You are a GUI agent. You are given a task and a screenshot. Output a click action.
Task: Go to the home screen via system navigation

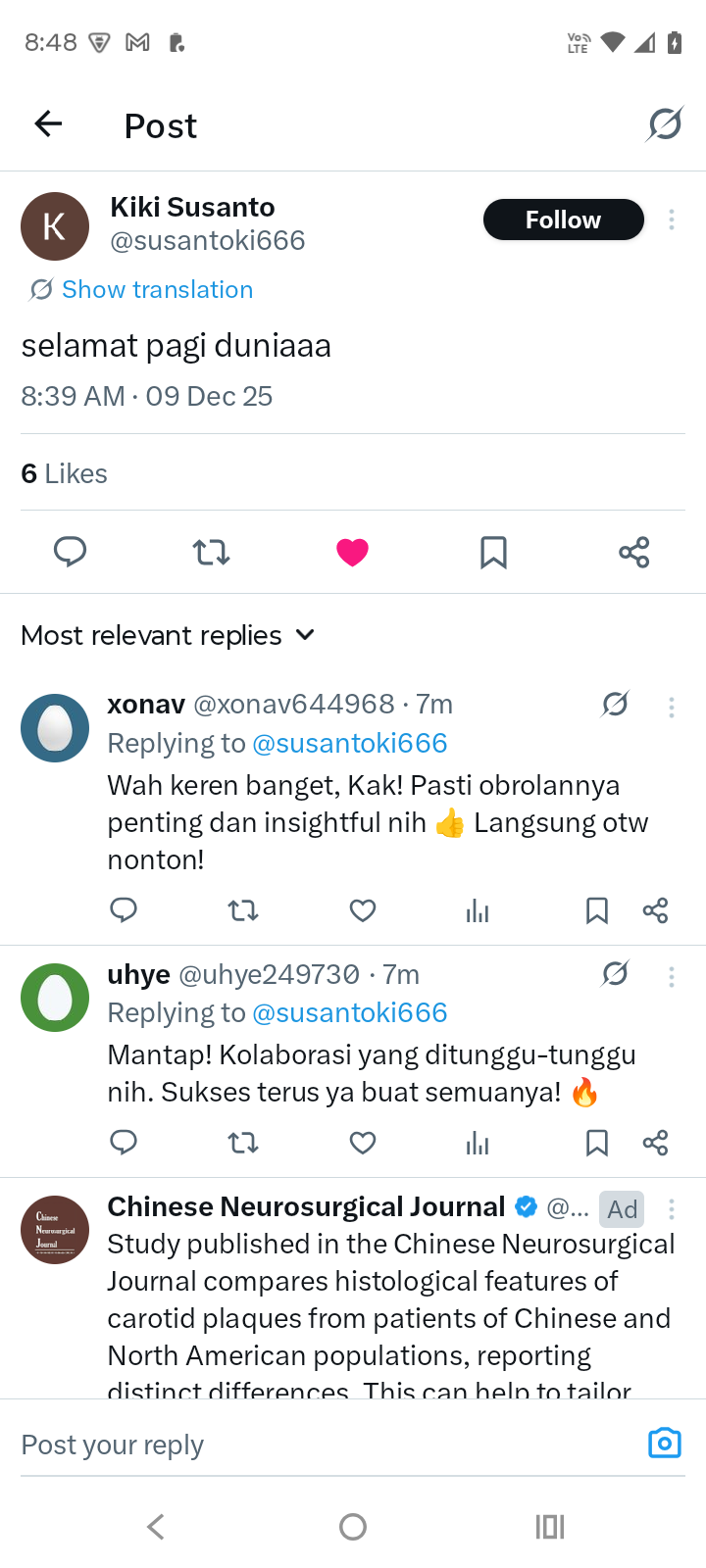coord(353,1526)
